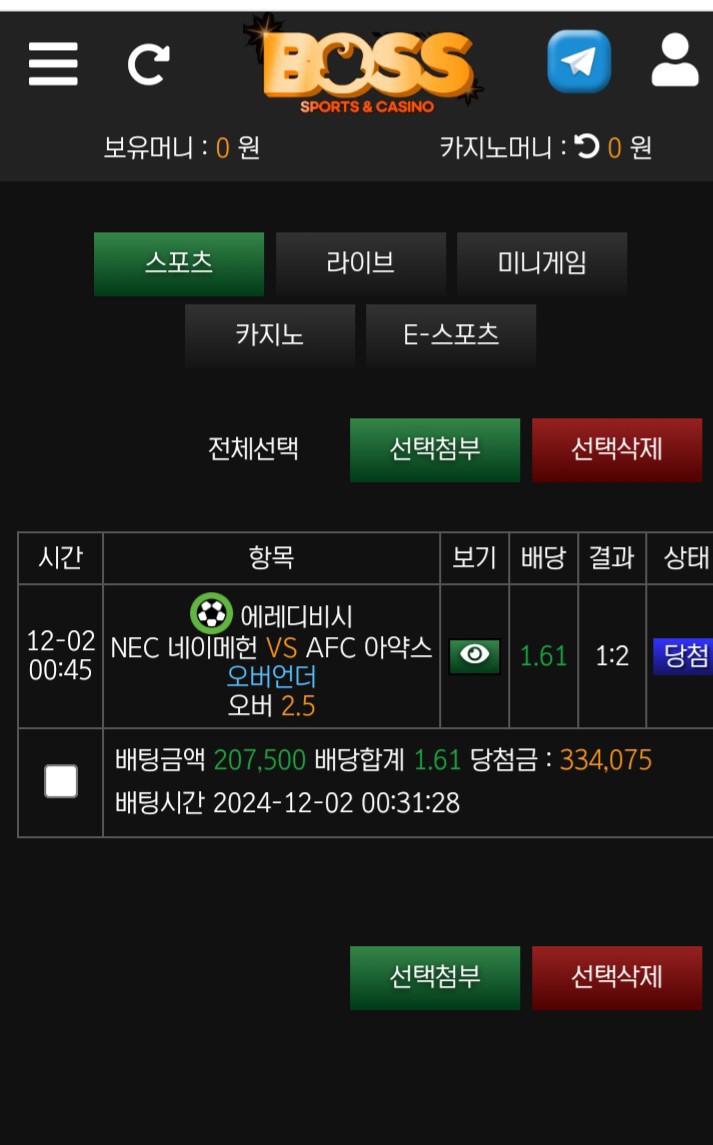
Task: Open the hamburger menu
Action: point(53,64)
